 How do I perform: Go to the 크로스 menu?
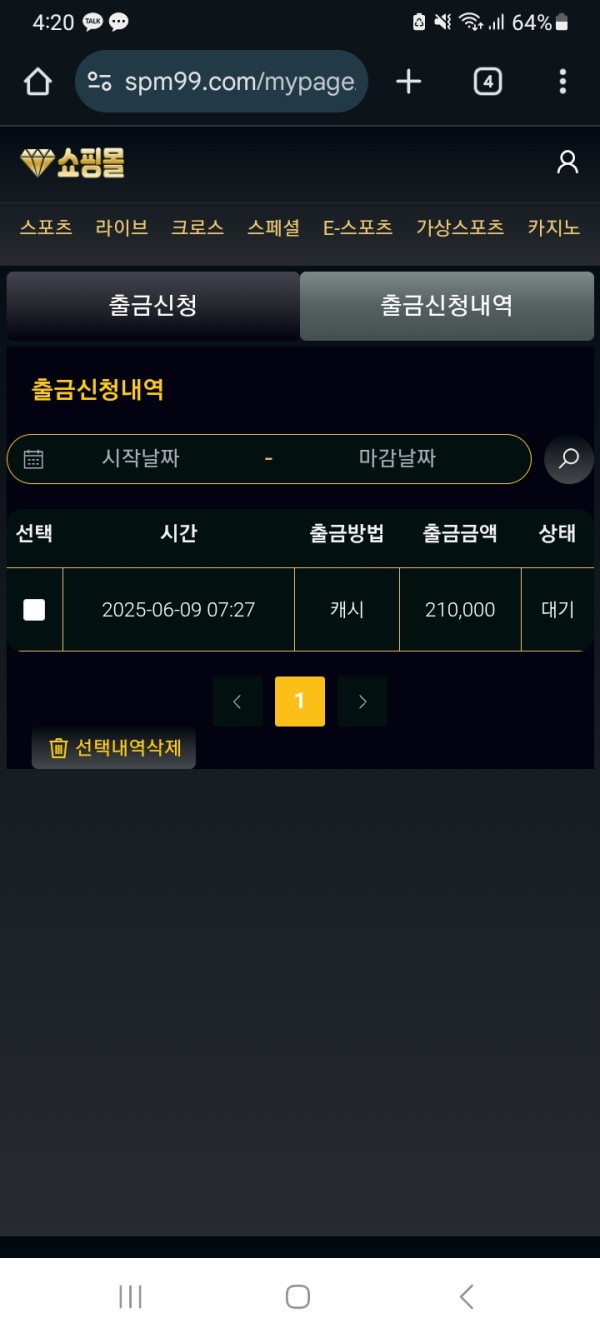[197, 228]
